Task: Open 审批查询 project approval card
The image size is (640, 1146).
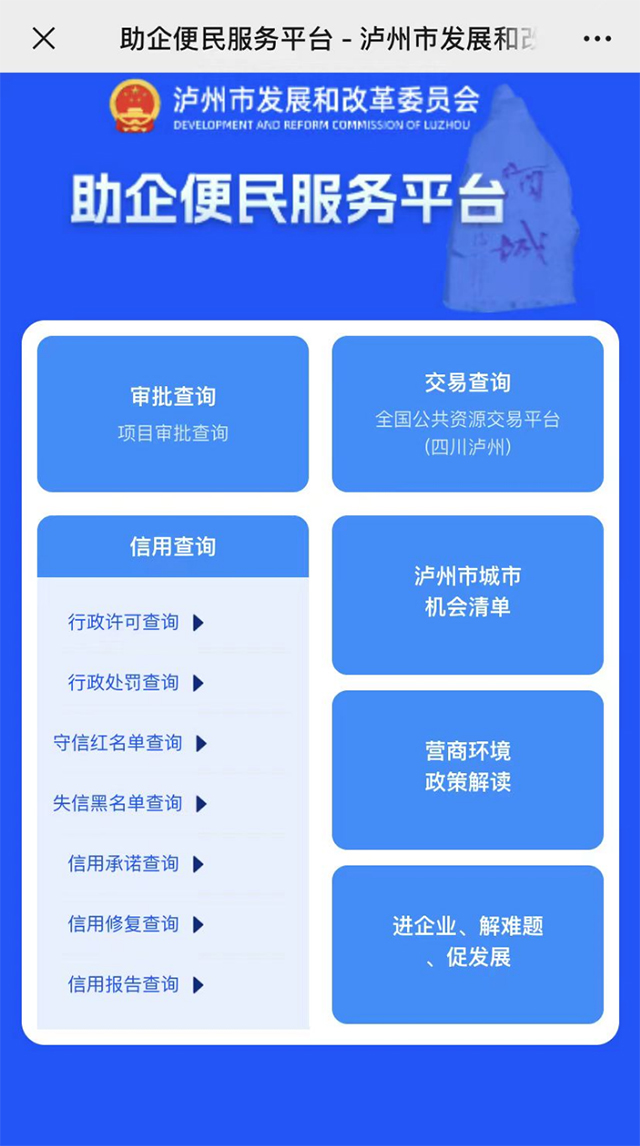Action: (173, 414)
